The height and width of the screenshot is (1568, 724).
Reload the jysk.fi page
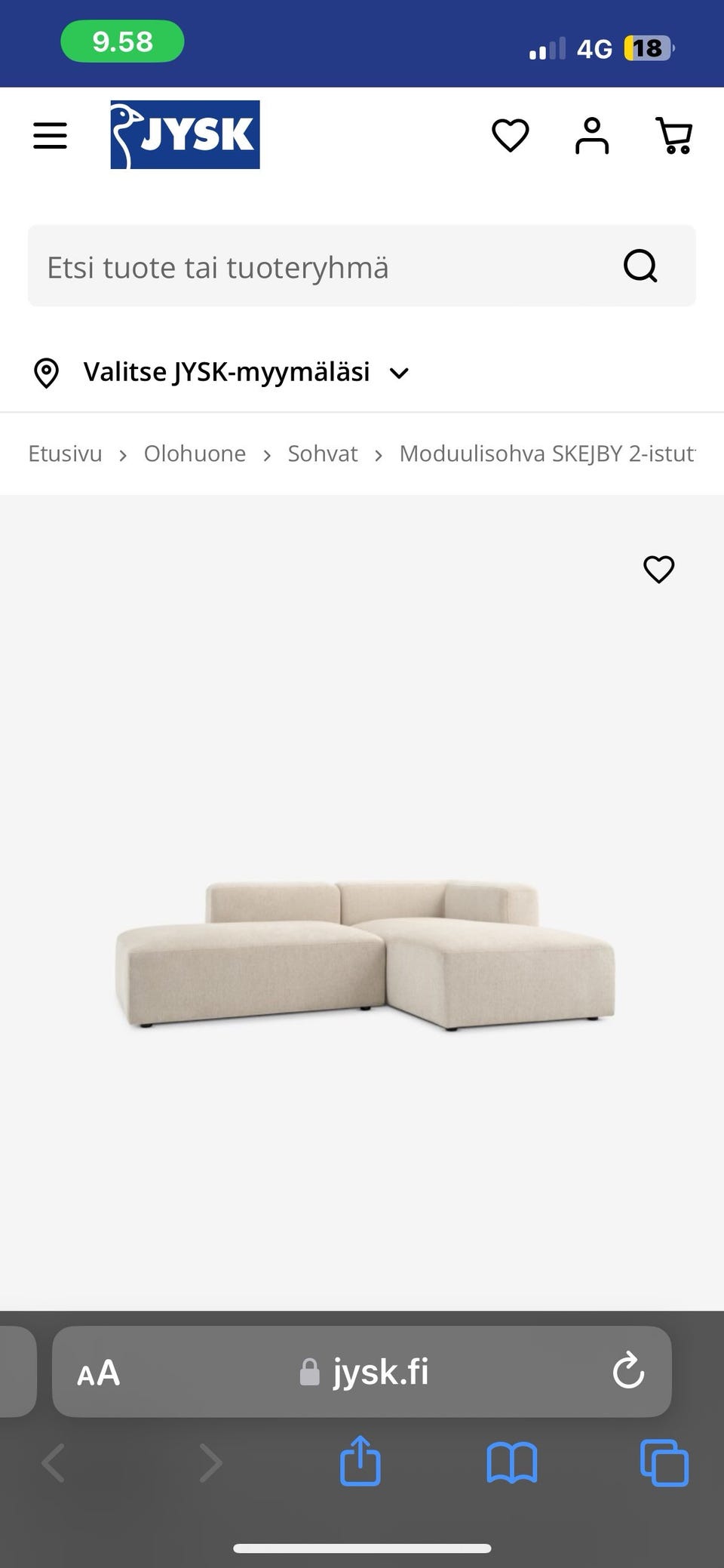click(627, 1372)
